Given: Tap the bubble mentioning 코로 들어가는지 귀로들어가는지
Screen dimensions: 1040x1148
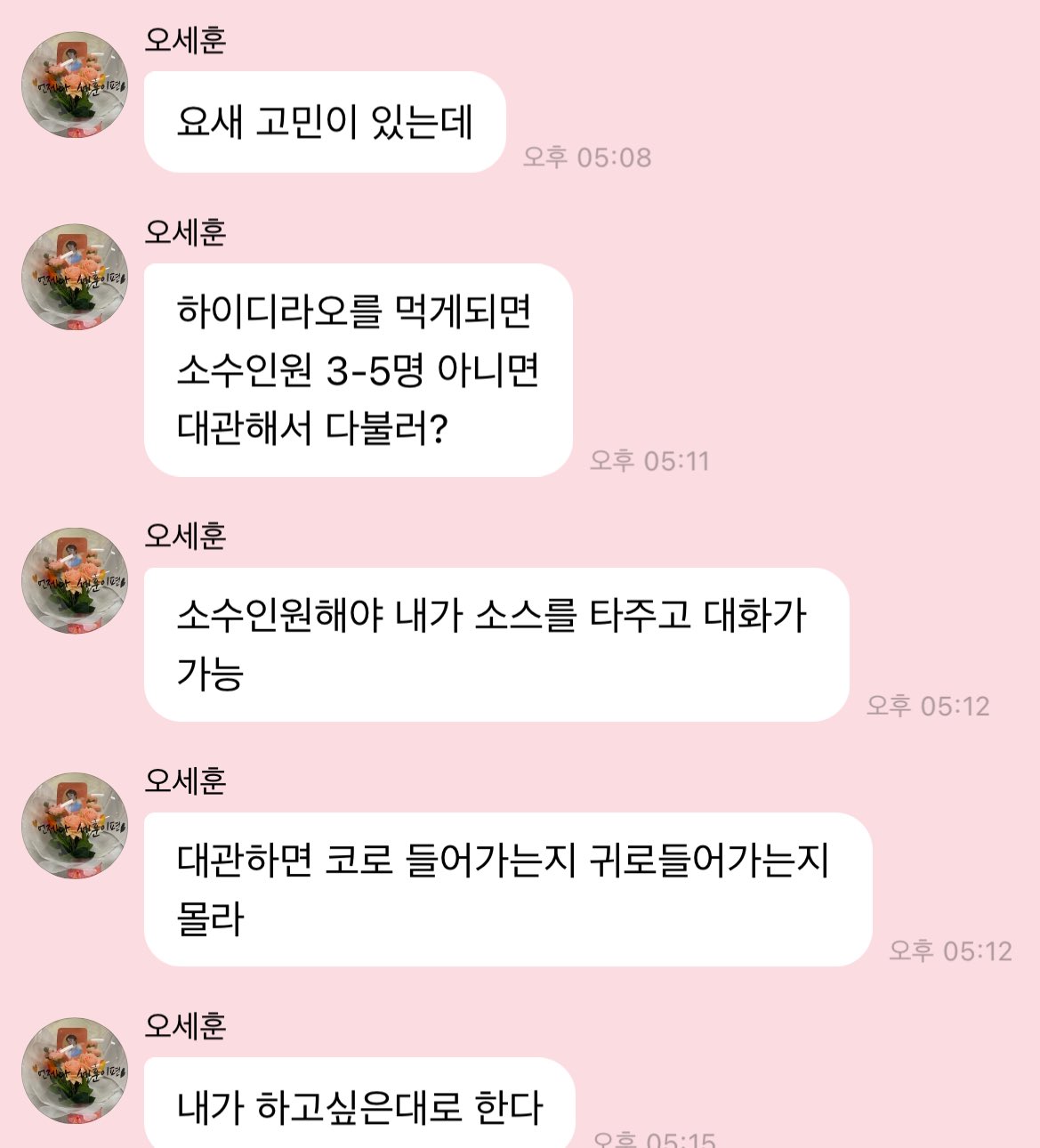Looking at the screenshot, I should (x=507, y=885).
